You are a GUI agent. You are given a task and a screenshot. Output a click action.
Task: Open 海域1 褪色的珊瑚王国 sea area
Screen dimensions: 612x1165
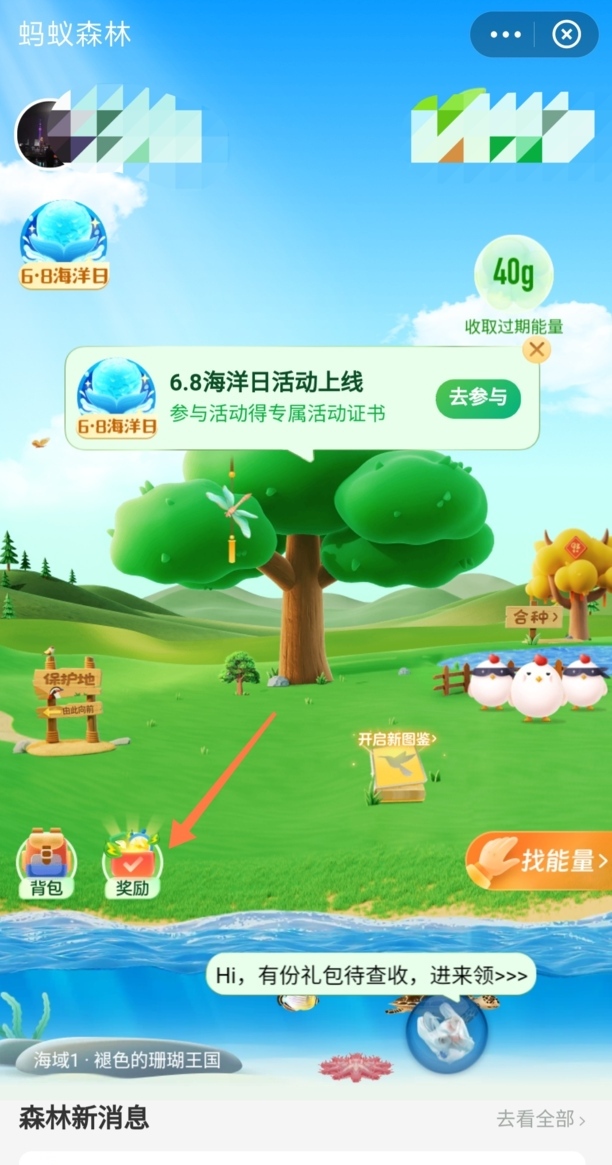[x=127, y=1059]
